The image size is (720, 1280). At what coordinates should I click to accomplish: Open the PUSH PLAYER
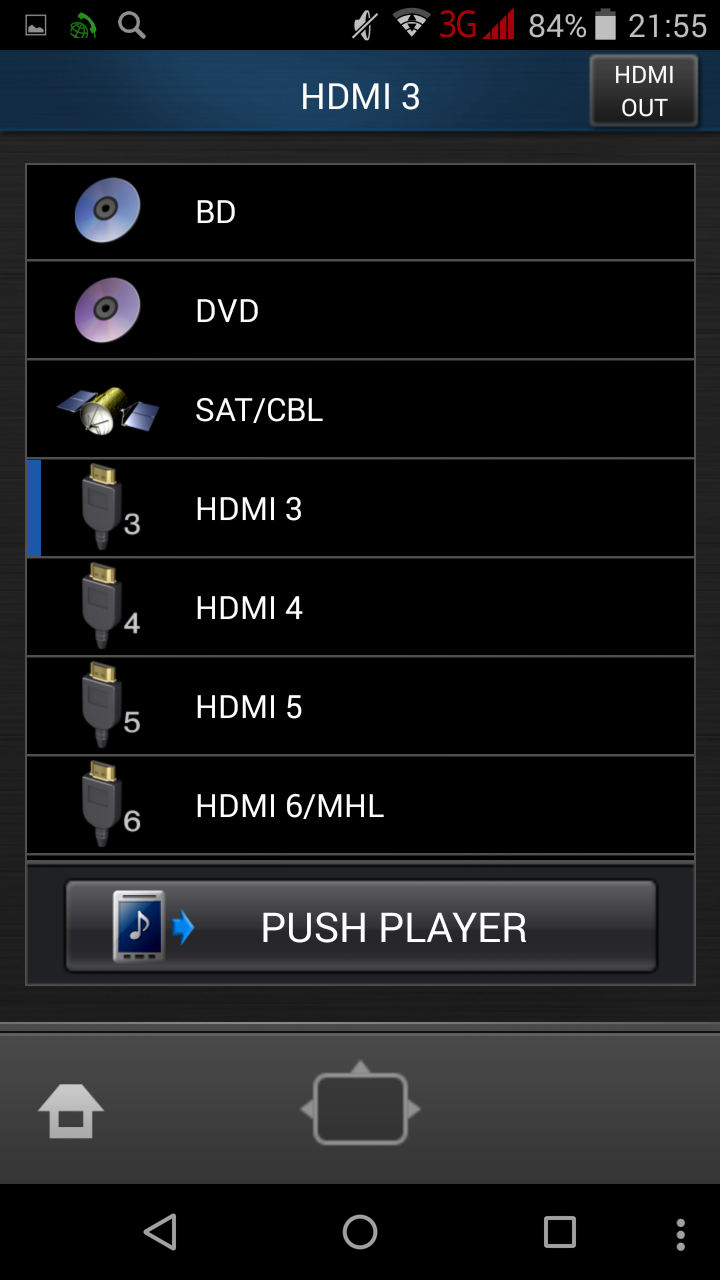pos(360,927)
